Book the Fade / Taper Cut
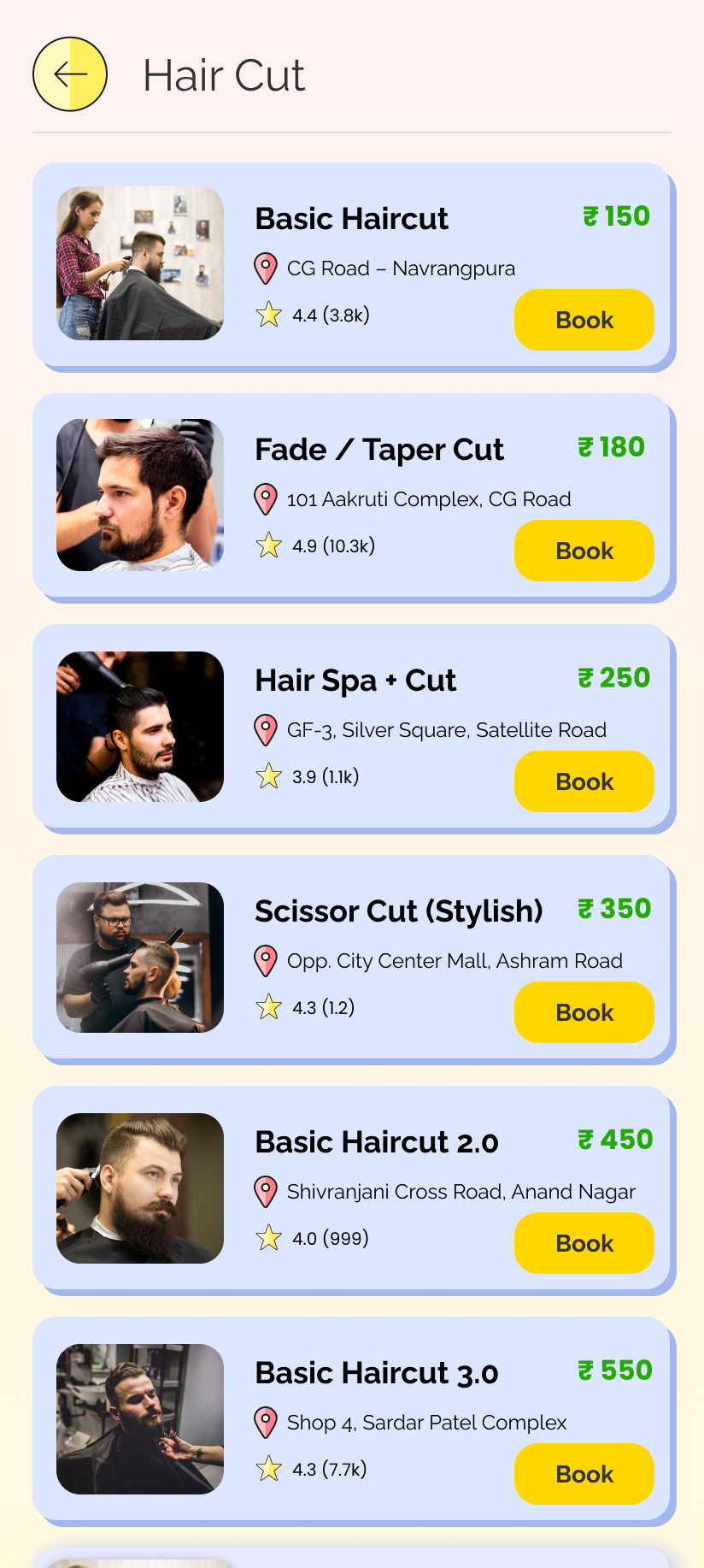704x1568 pixels. pos(584,551)
